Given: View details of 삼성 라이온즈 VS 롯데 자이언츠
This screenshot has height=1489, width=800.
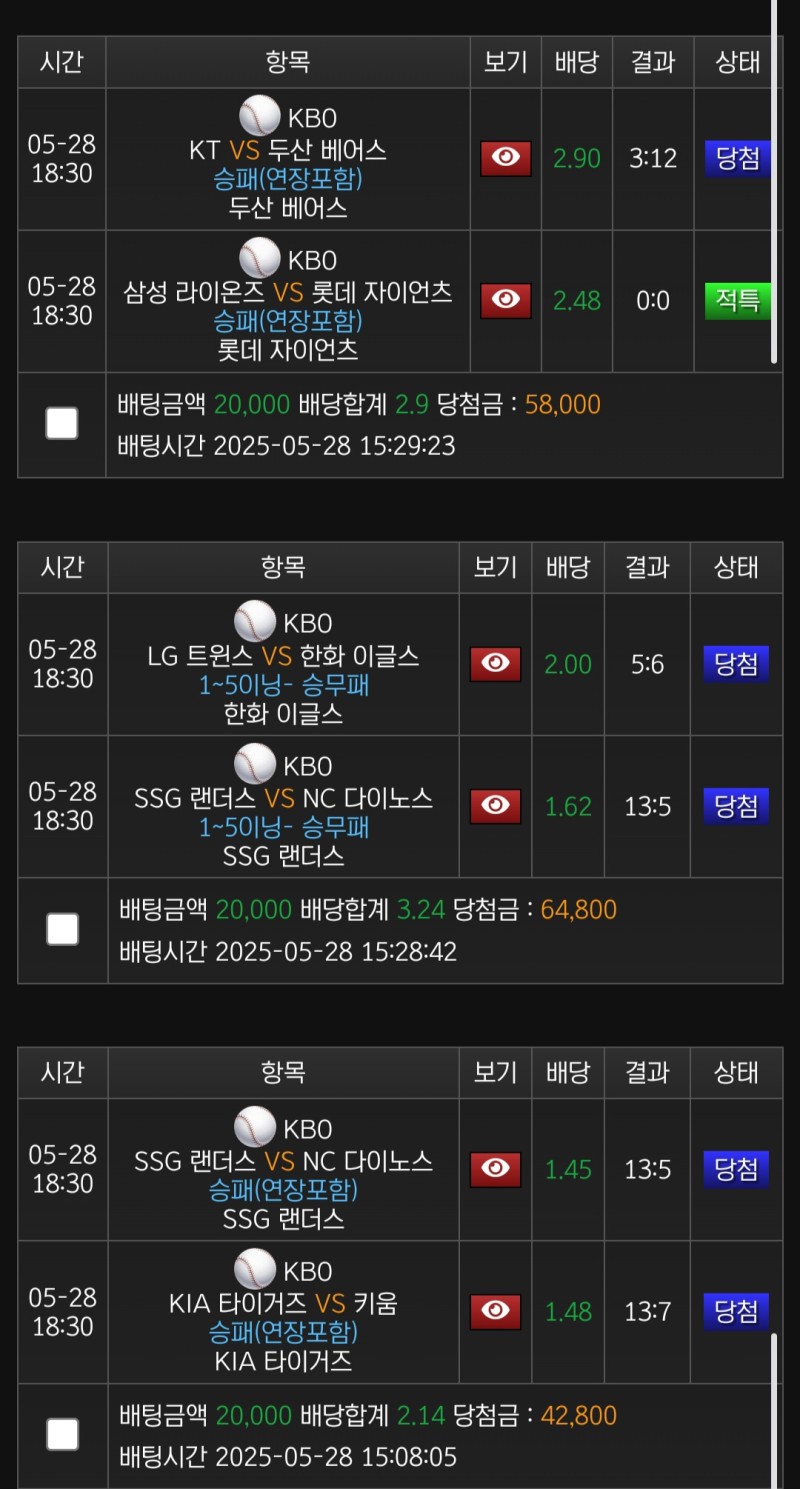Looking at the screenshot, I should pos(505,301).
